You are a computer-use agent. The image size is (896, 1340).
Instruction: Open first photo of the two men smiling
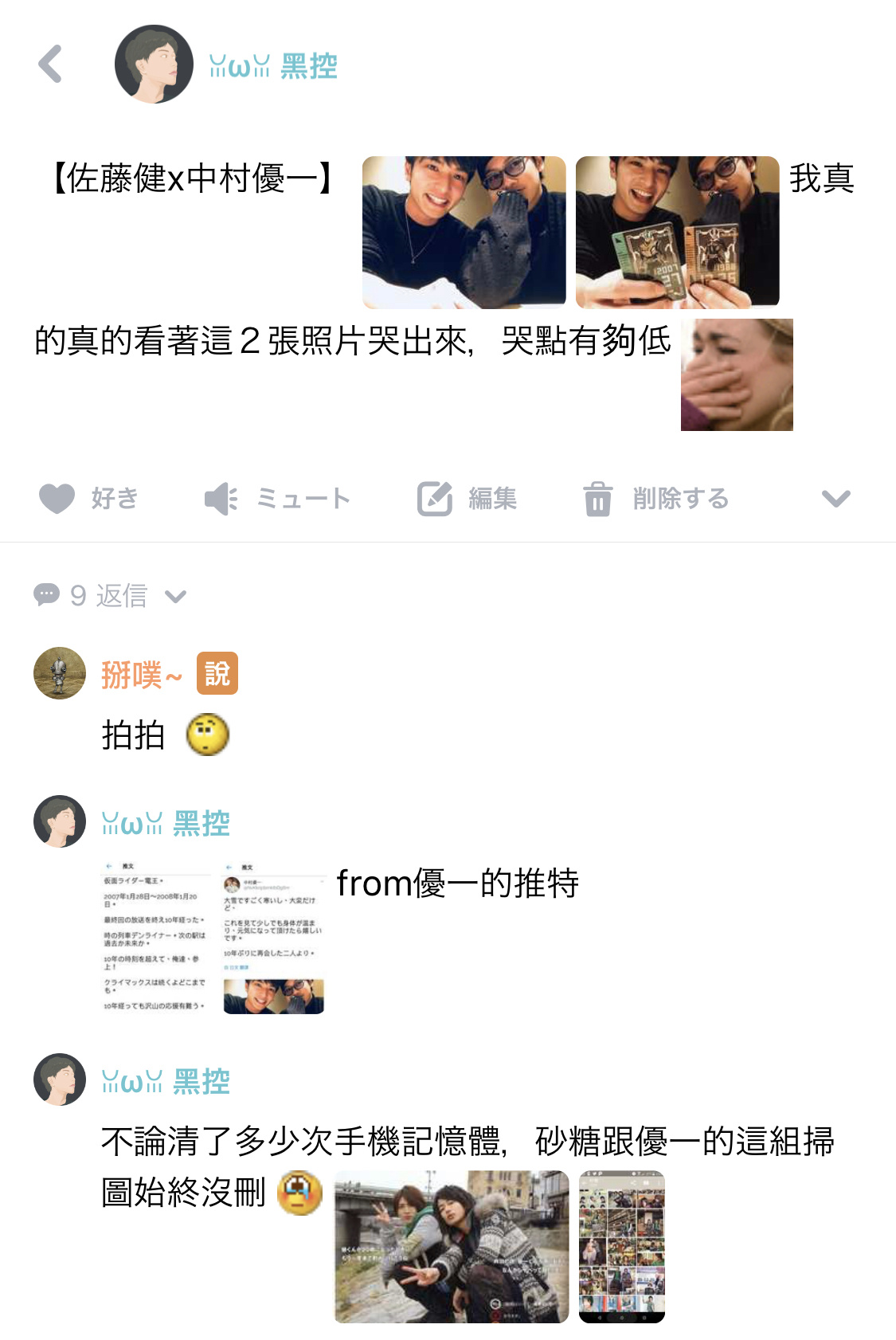[464, 232]
